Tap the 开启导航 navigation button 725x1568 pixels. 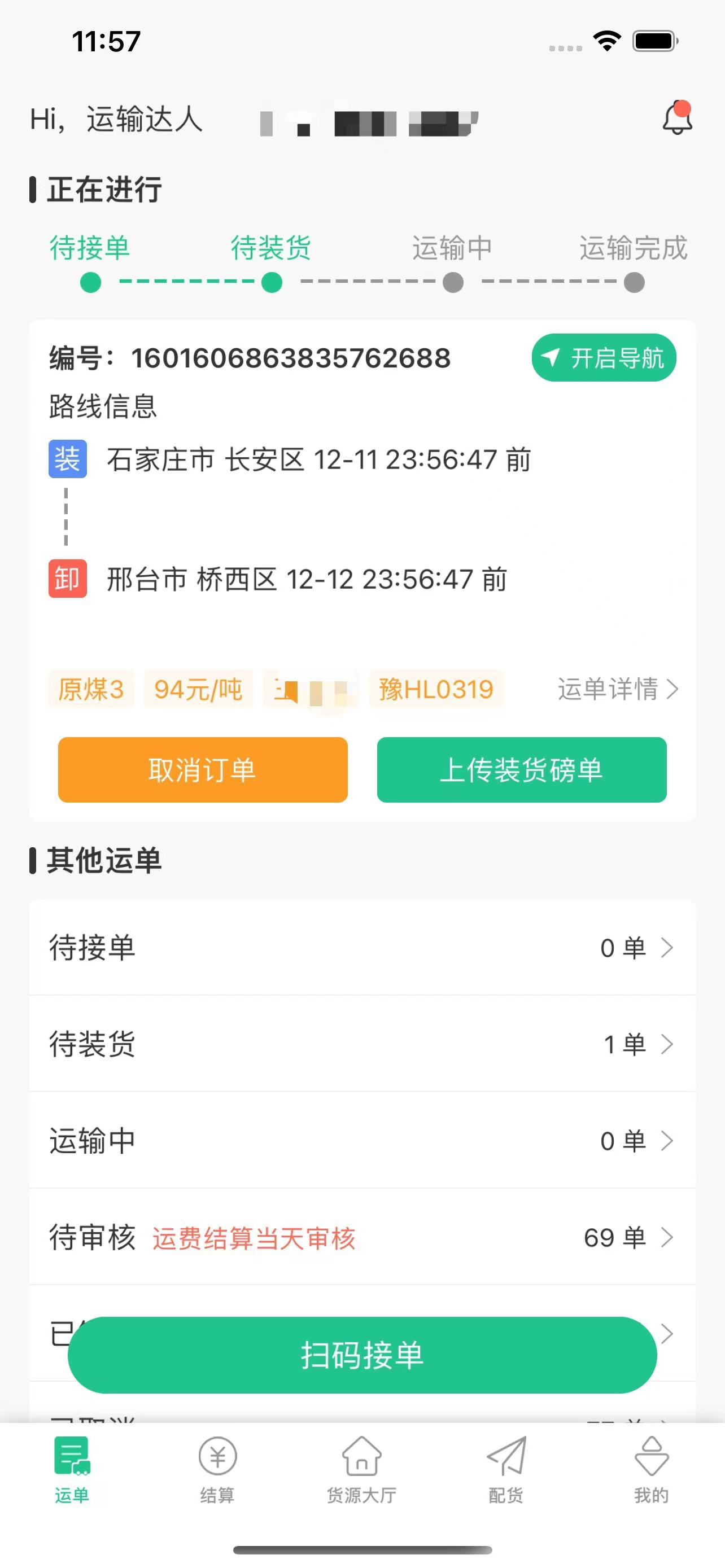[604, 357]
